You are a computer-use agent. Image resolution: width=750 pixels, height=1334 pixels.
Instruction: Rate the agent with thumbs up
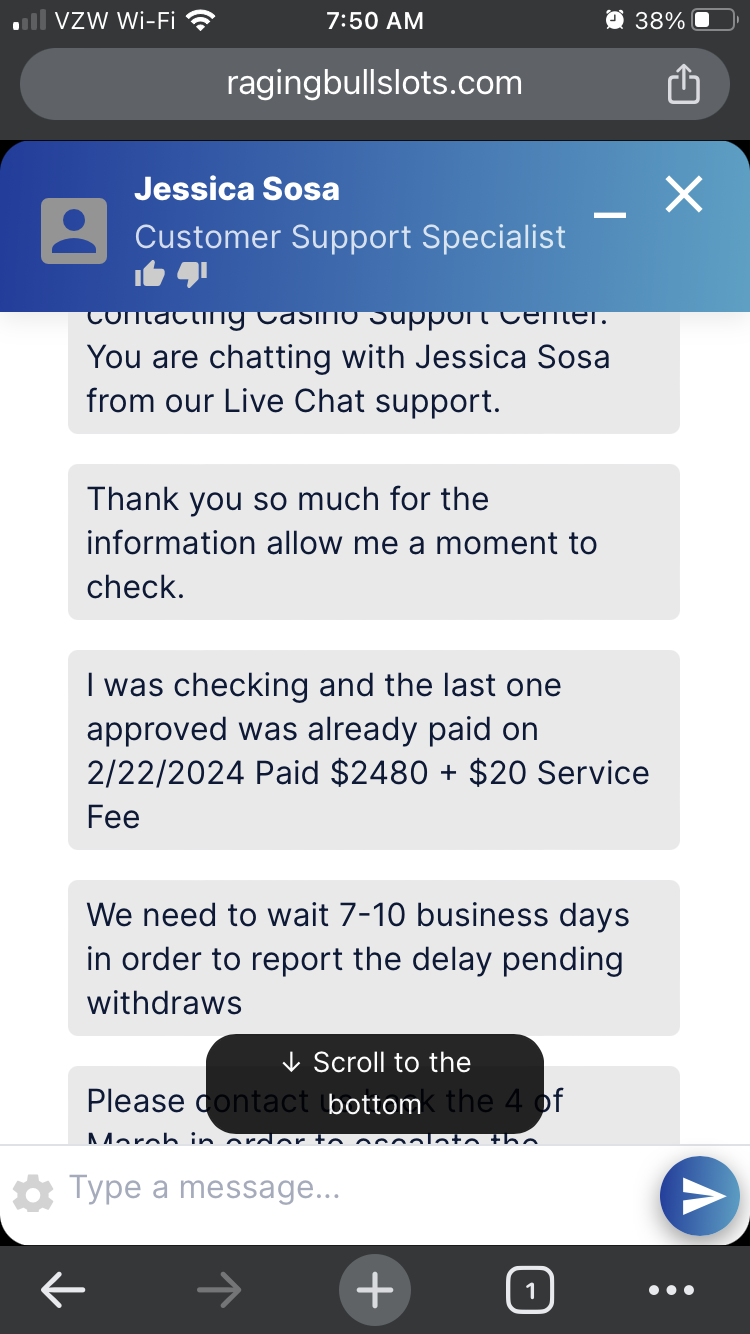[x=149, y=274]
